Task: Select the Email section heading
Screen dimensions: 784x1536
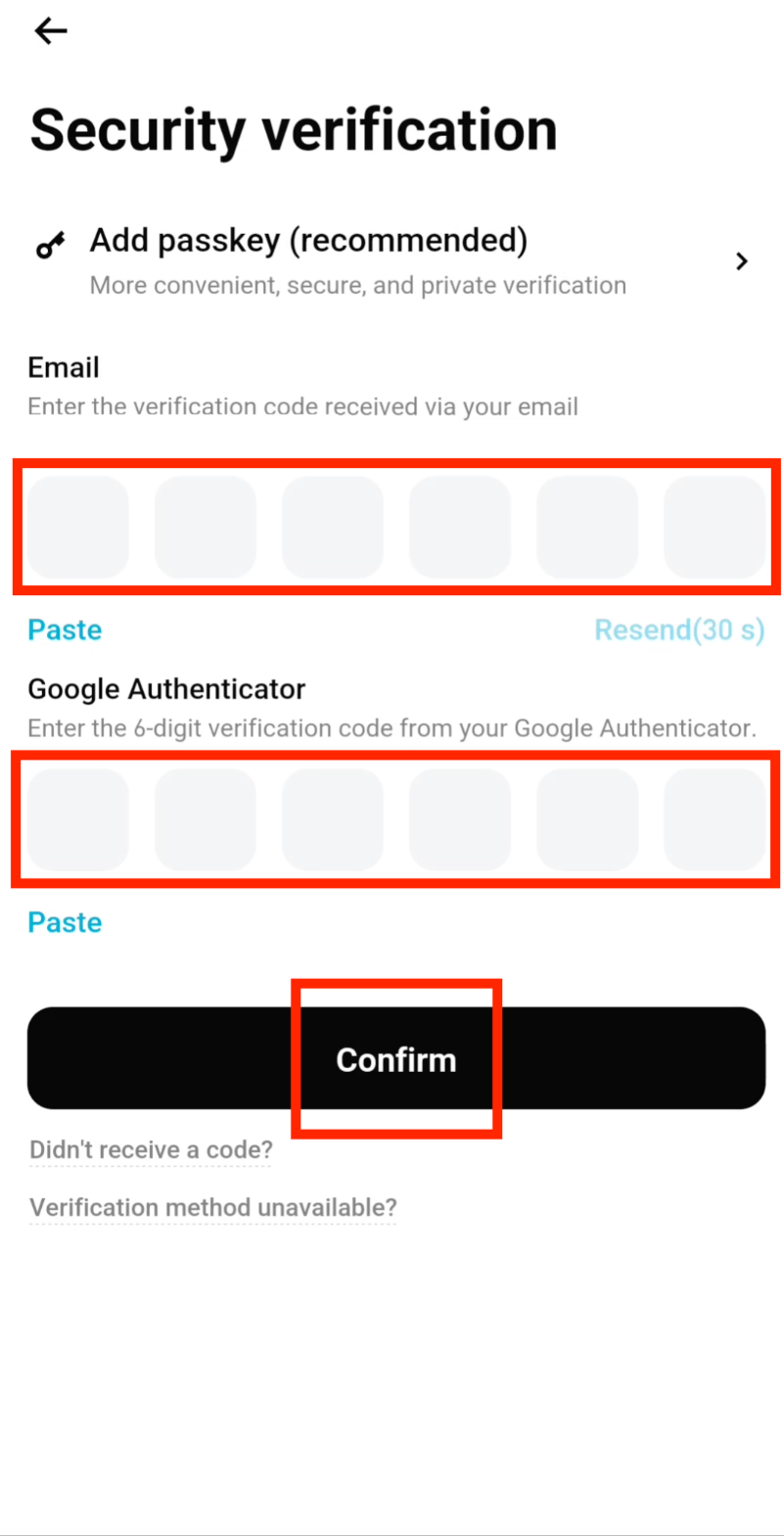Action: point(63,367)
